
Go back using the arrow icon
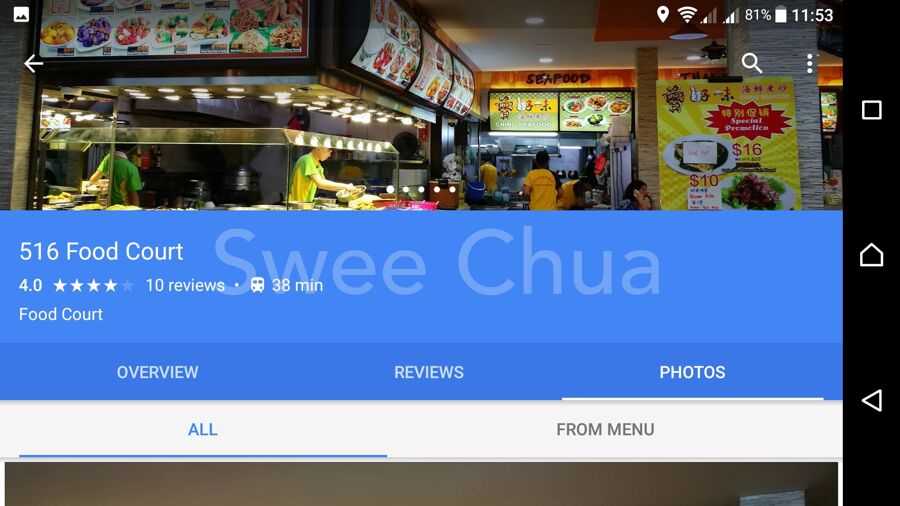click(34, 64)
